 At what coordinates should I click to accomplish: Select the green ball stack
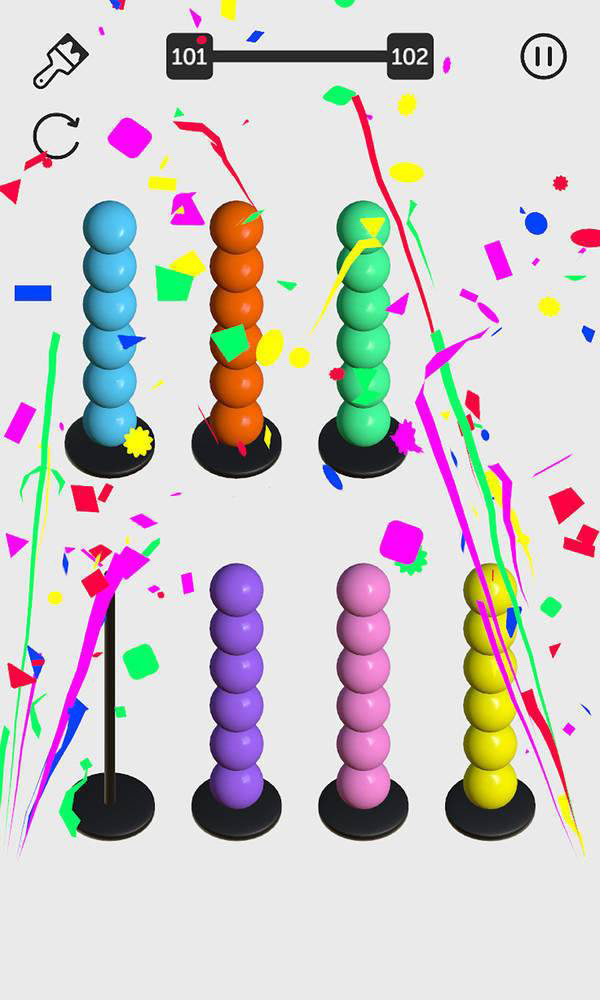(363, 330)
